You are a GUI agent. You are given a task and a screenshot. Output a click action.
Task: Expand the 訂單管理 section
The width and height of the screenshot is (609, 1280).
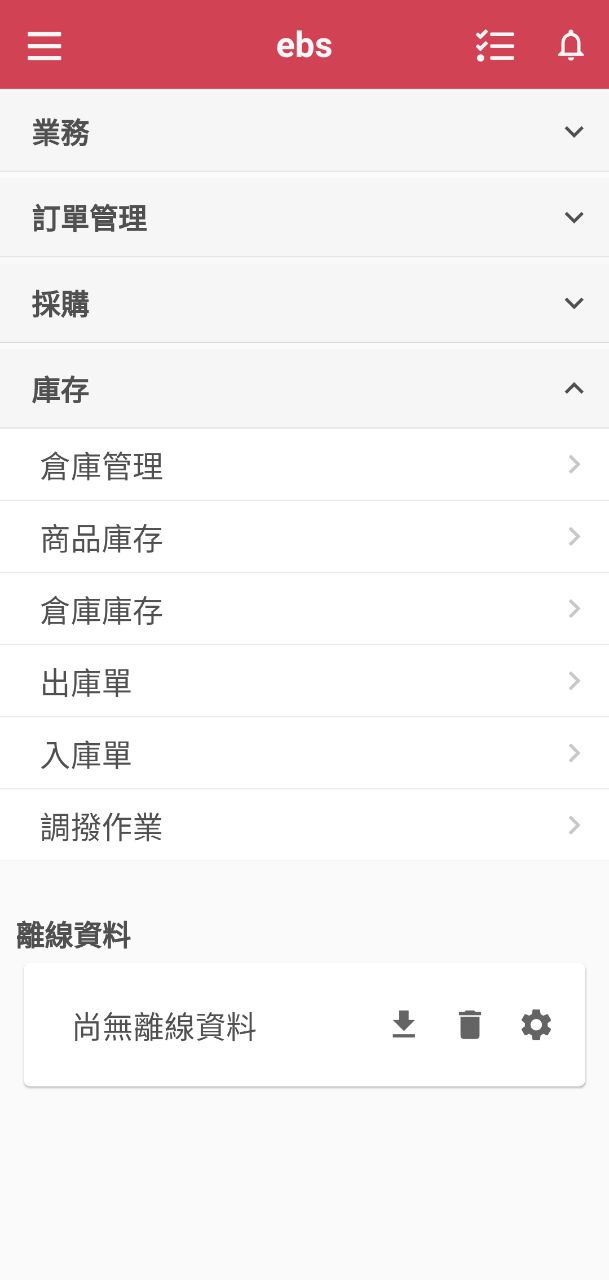click(x=304, y=217)
